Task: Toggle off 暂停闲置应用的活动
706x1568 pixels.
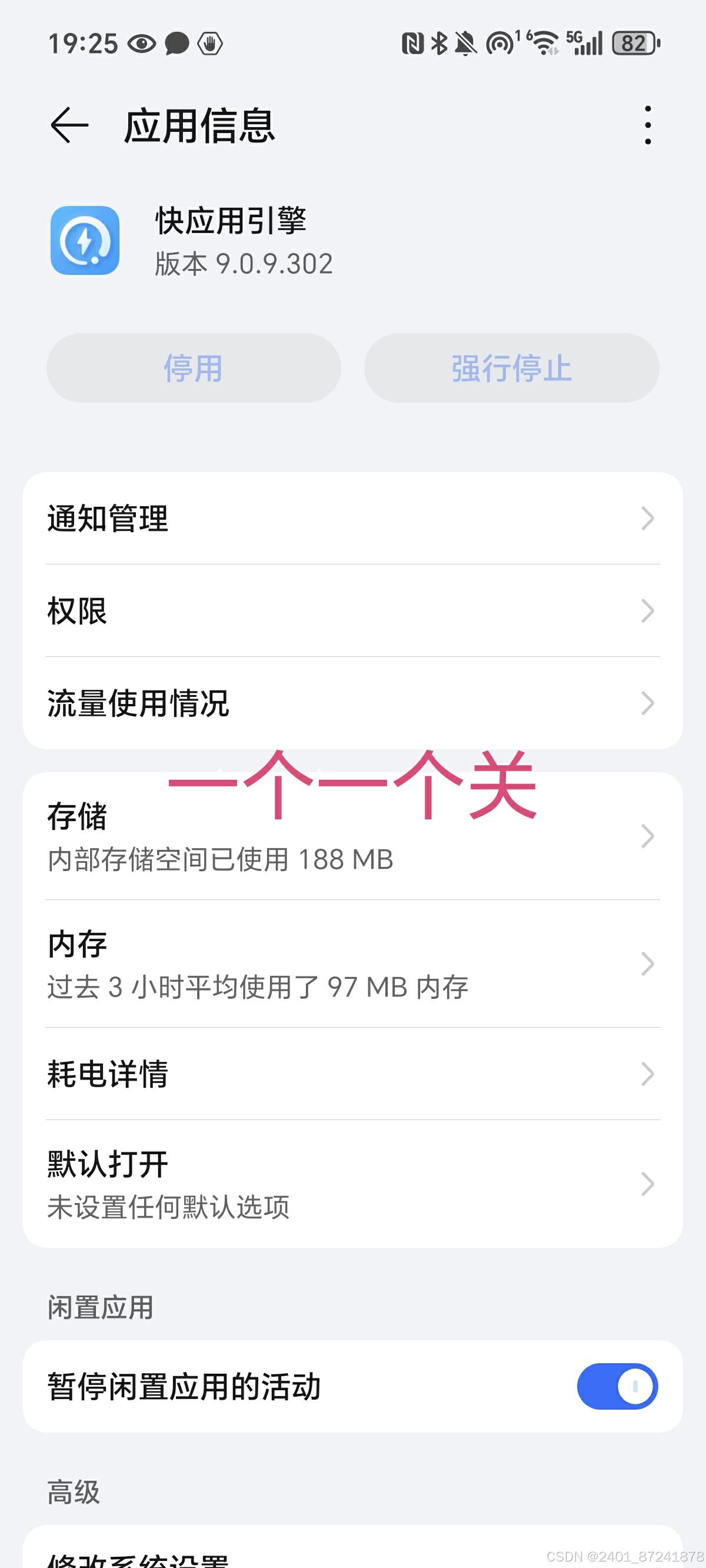Action: tap(617, 1386)
